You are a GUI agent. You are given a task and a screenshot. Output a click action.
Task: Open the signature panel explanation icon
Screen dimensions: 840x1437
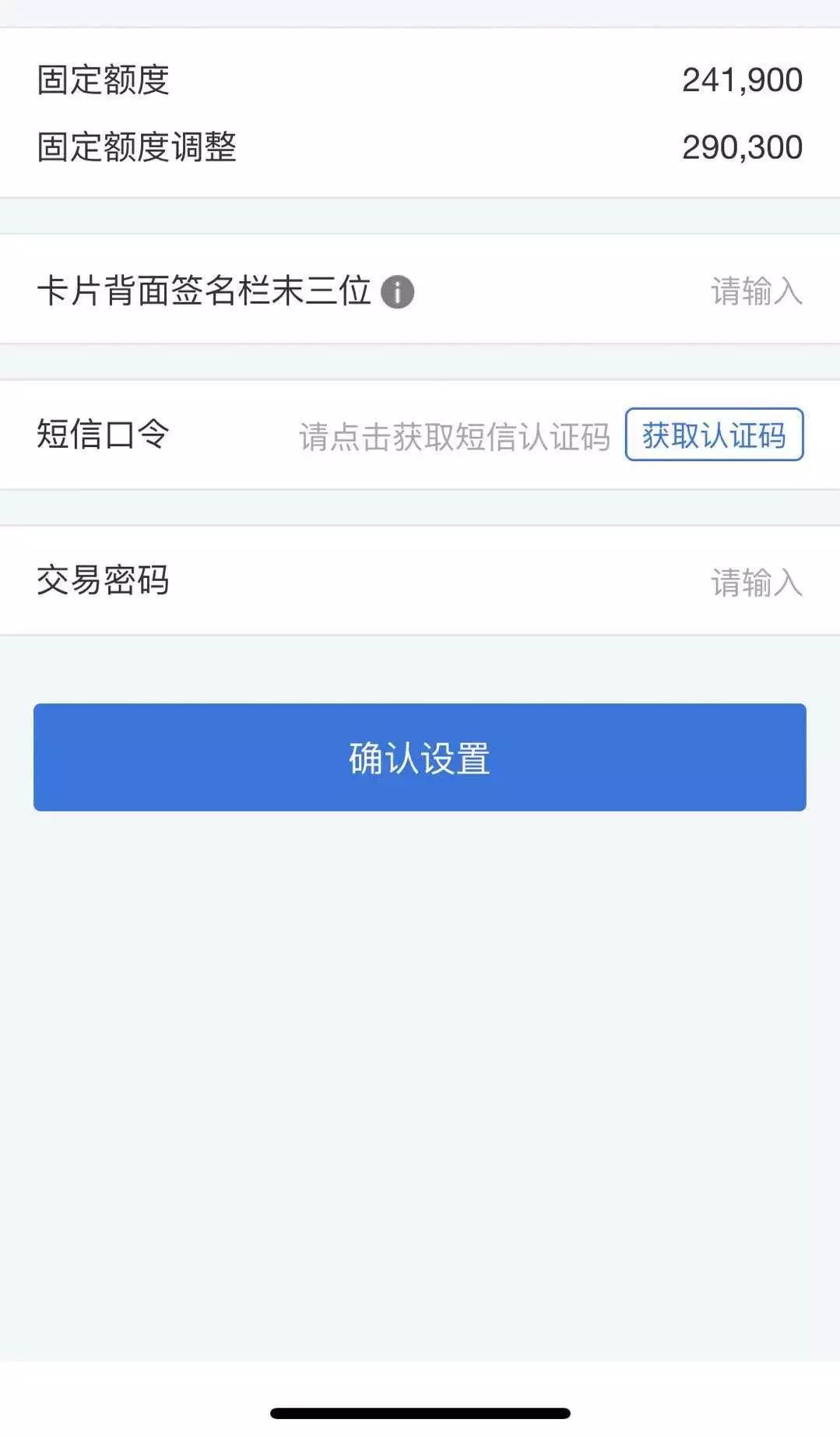coord(399,291)
